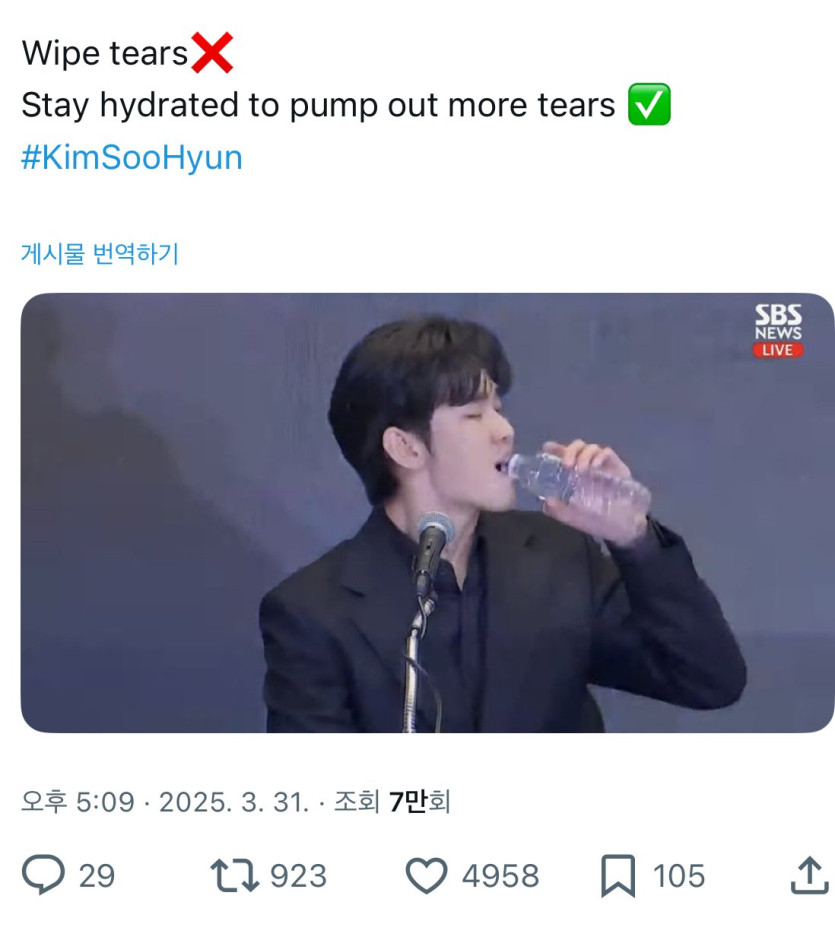Image resolution: width=835 pixels, height=937 pixels.
Task: Click the red LIVE badge in the video
Action: (779, 351)
